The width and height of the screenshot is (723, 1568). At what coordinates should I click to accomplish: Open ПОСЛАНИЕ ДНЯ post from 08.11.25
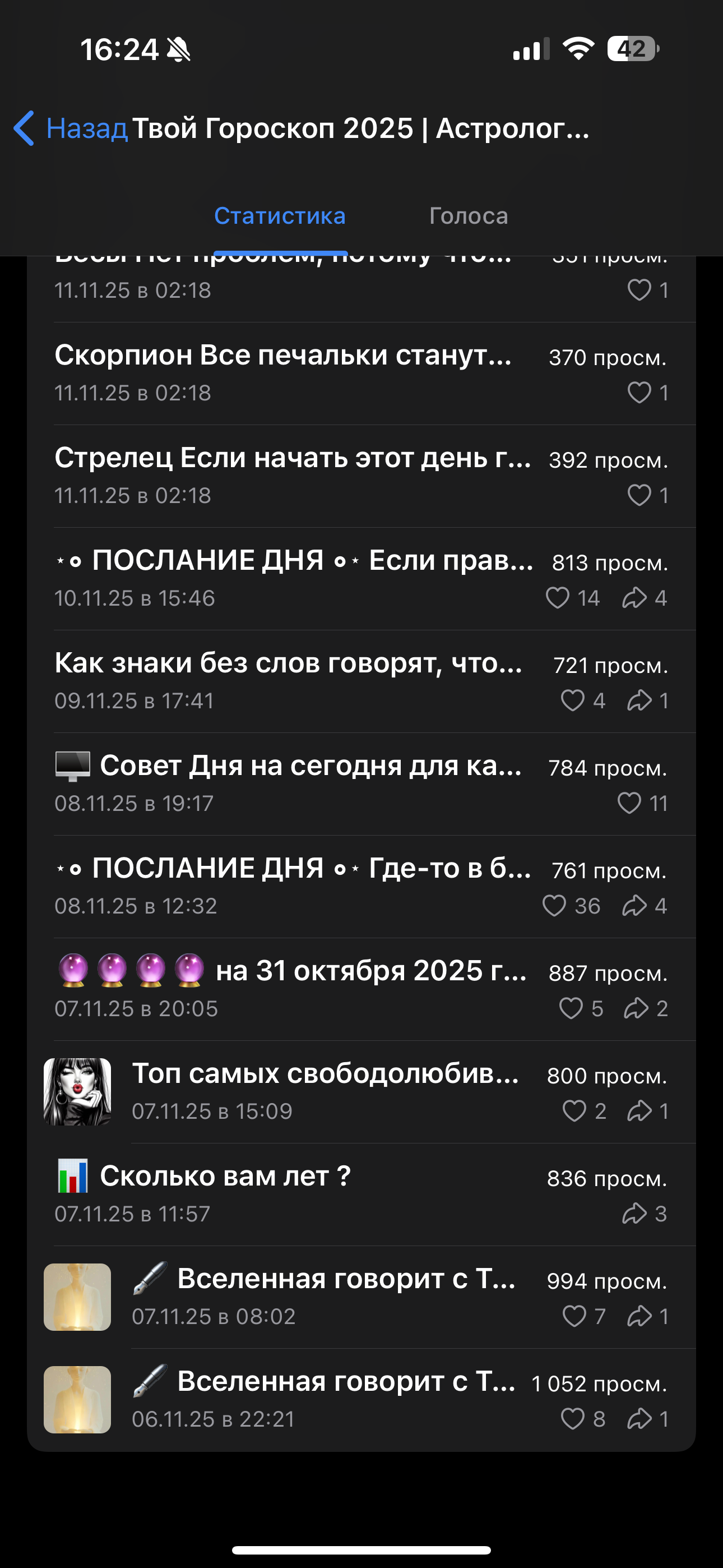360,886
